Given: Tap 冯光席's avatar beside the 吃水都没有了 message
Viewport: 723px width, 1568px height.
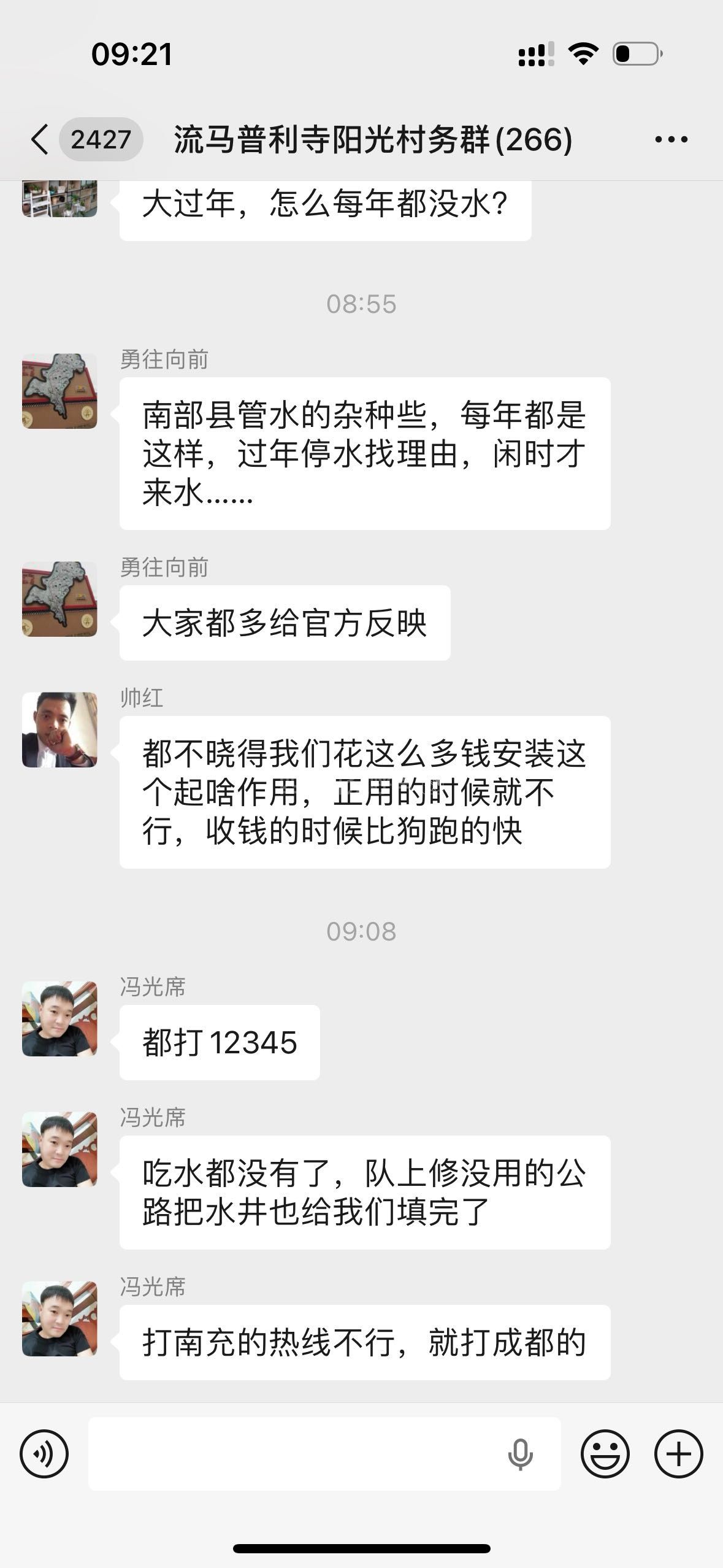Looking at the screenshot, I should [59, 1149].
